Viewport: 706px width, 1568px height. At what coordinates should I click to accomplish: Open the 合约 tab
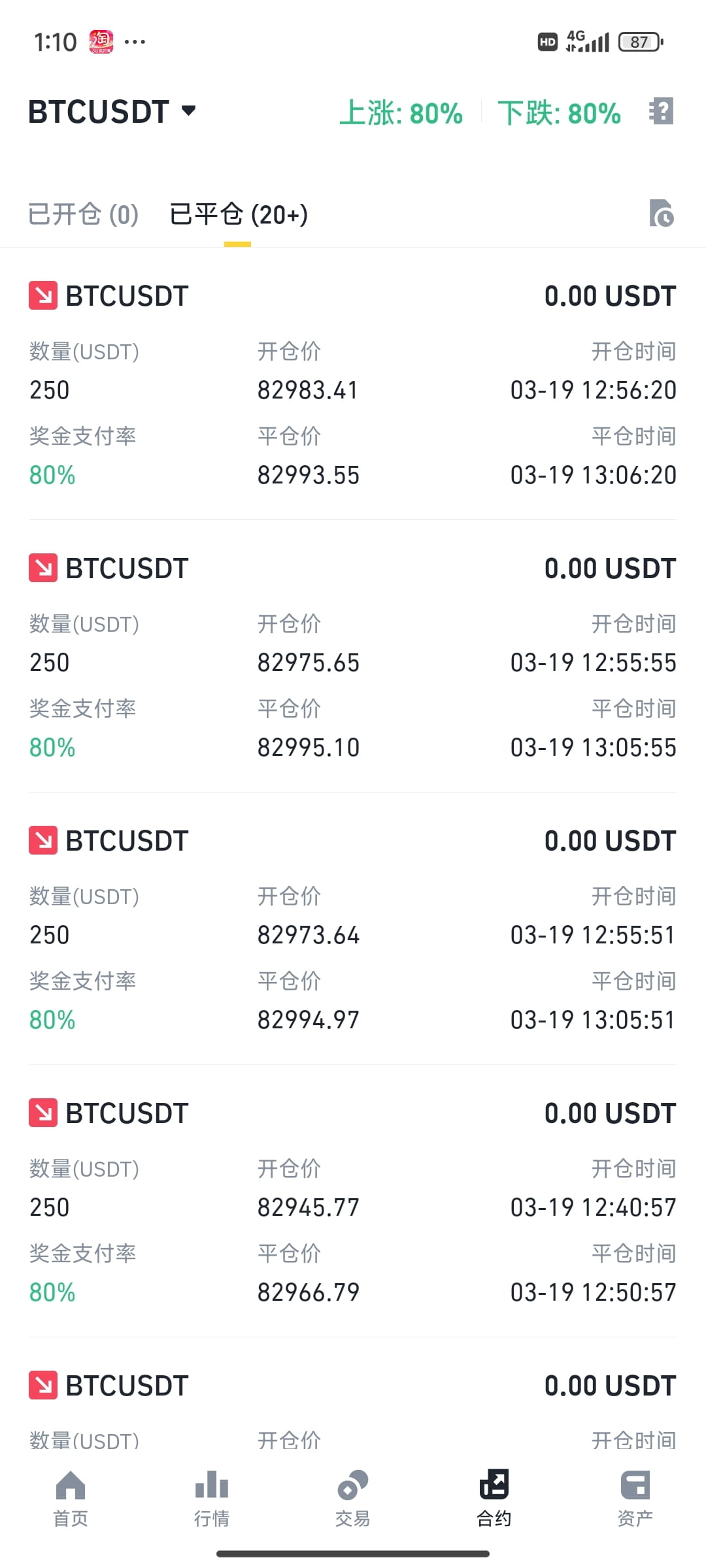coord(494,1499)
